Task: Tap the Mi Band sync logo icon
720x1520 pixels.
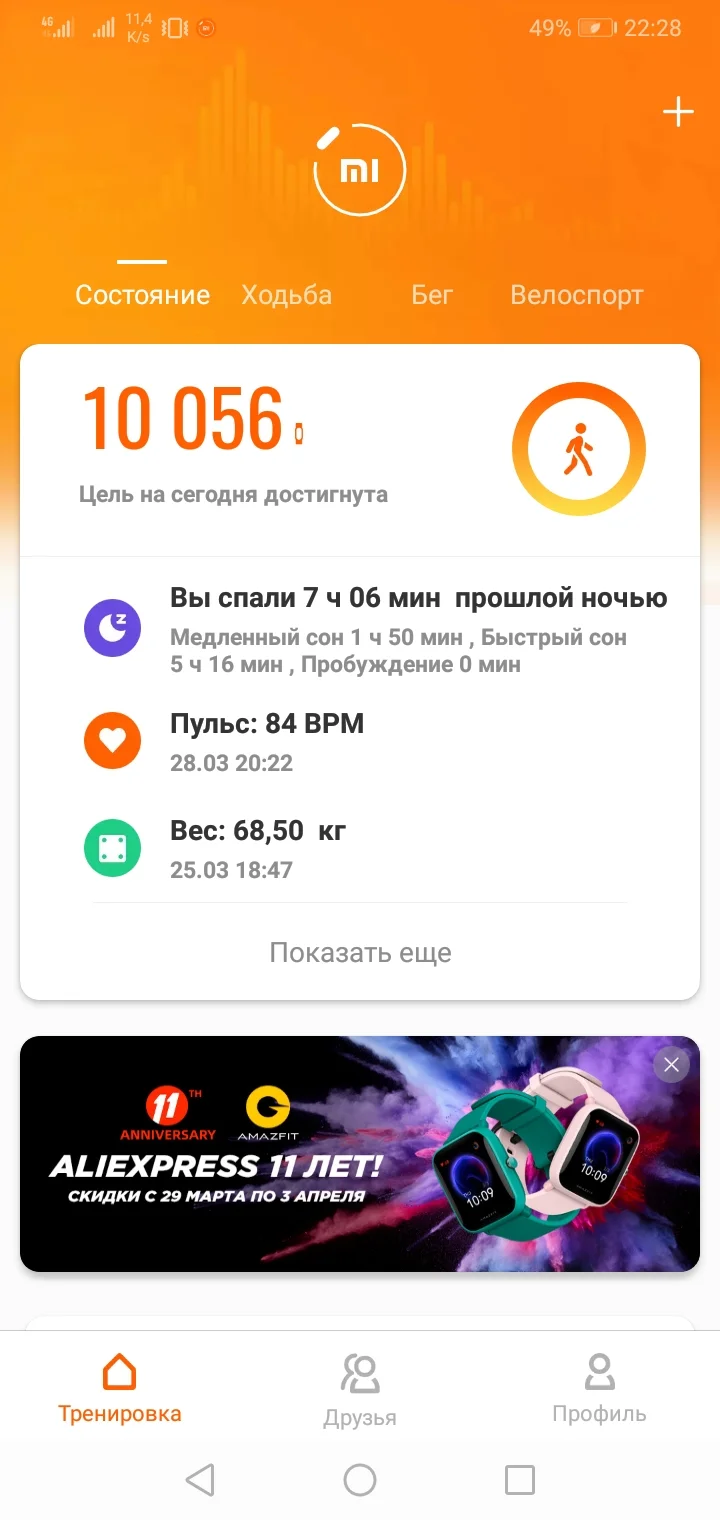Action: point(359,170)
